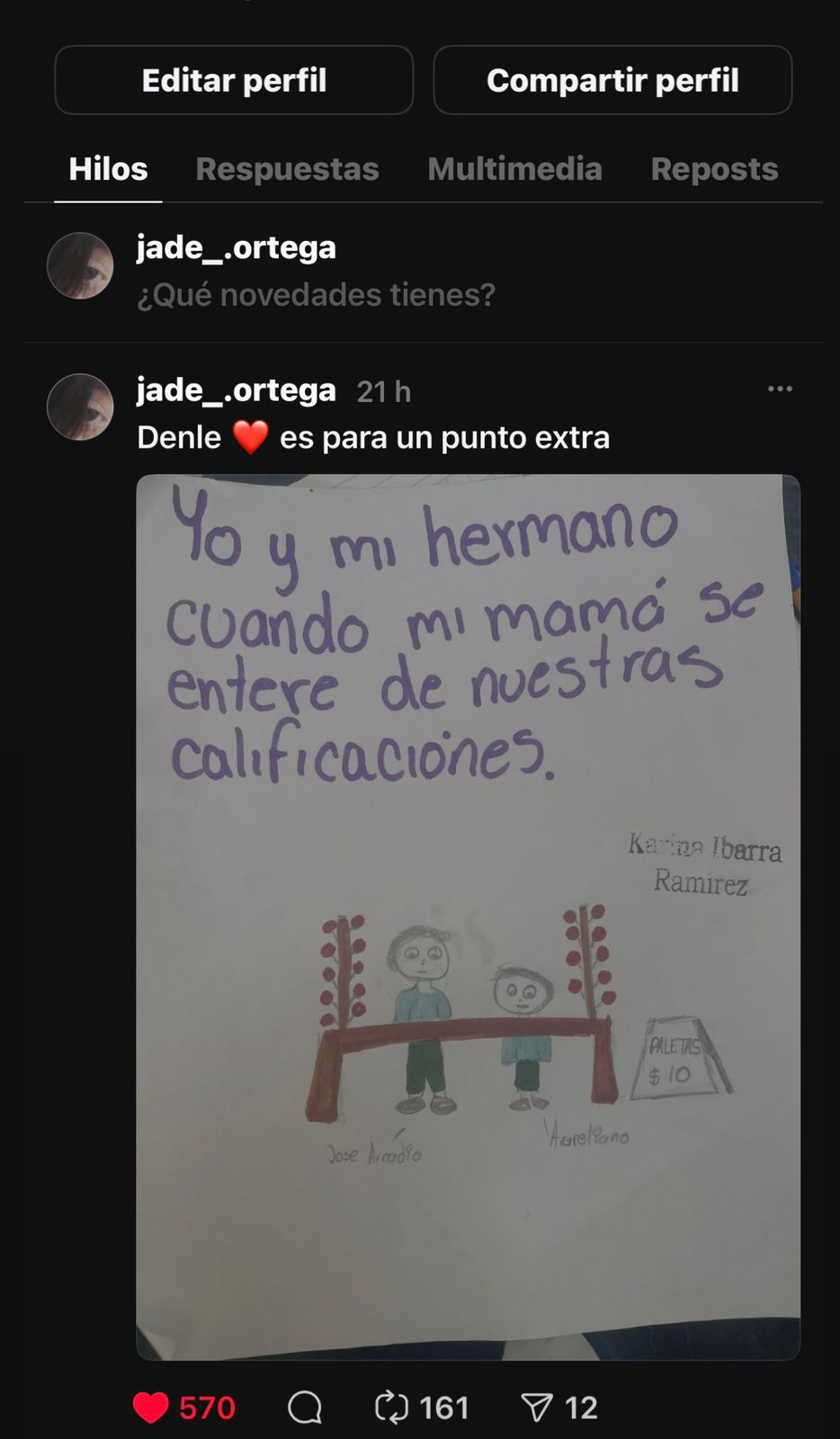Repost the thread with 161 reposts

pyautogui.click(x=392, y=1408)
